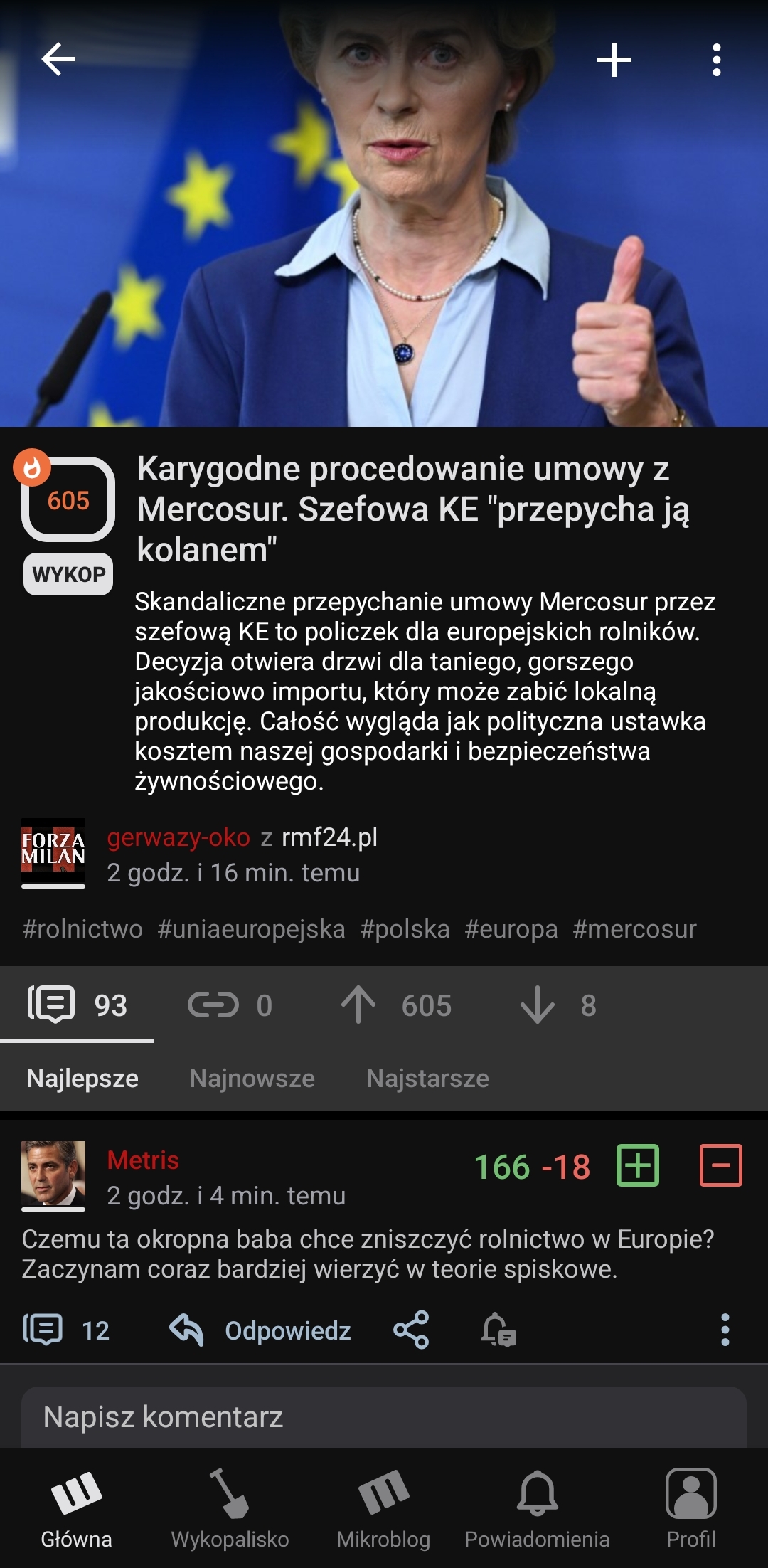This screenshot has height=1568, width=768.
Task: Share Metris's comment
Action: (x=411, y=1330)
